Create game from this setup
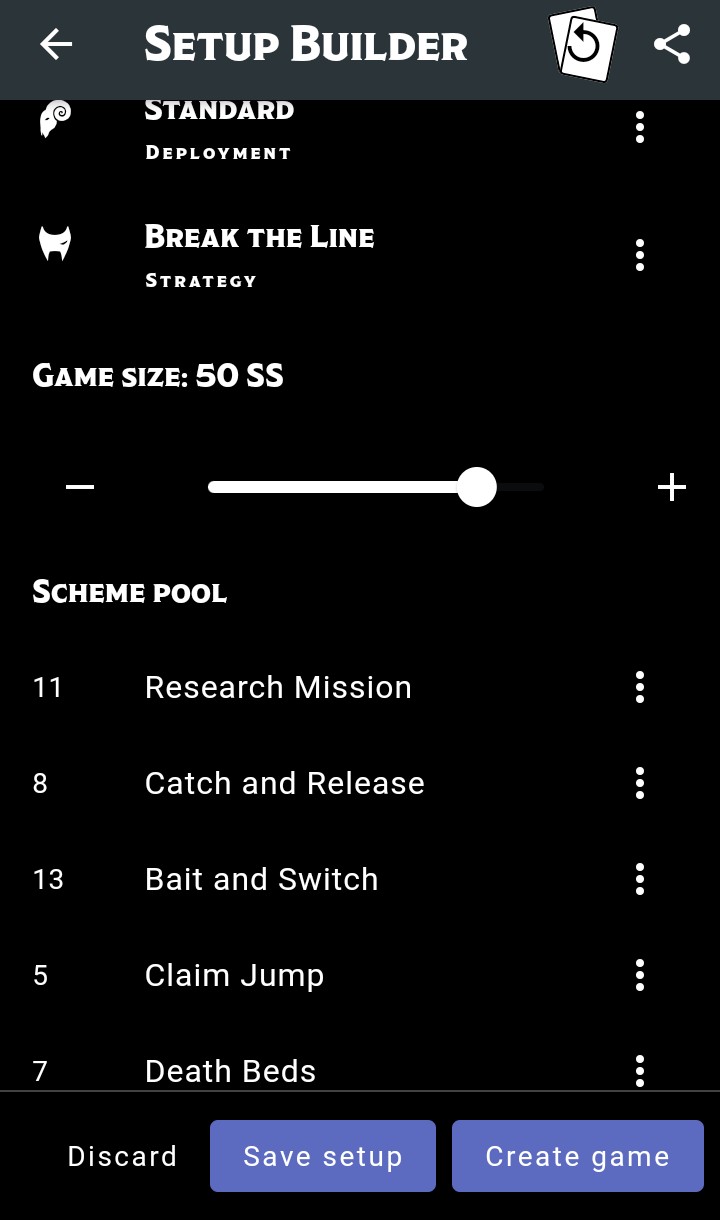Viewport: 720px width, 1220px height. point(578,1156)
